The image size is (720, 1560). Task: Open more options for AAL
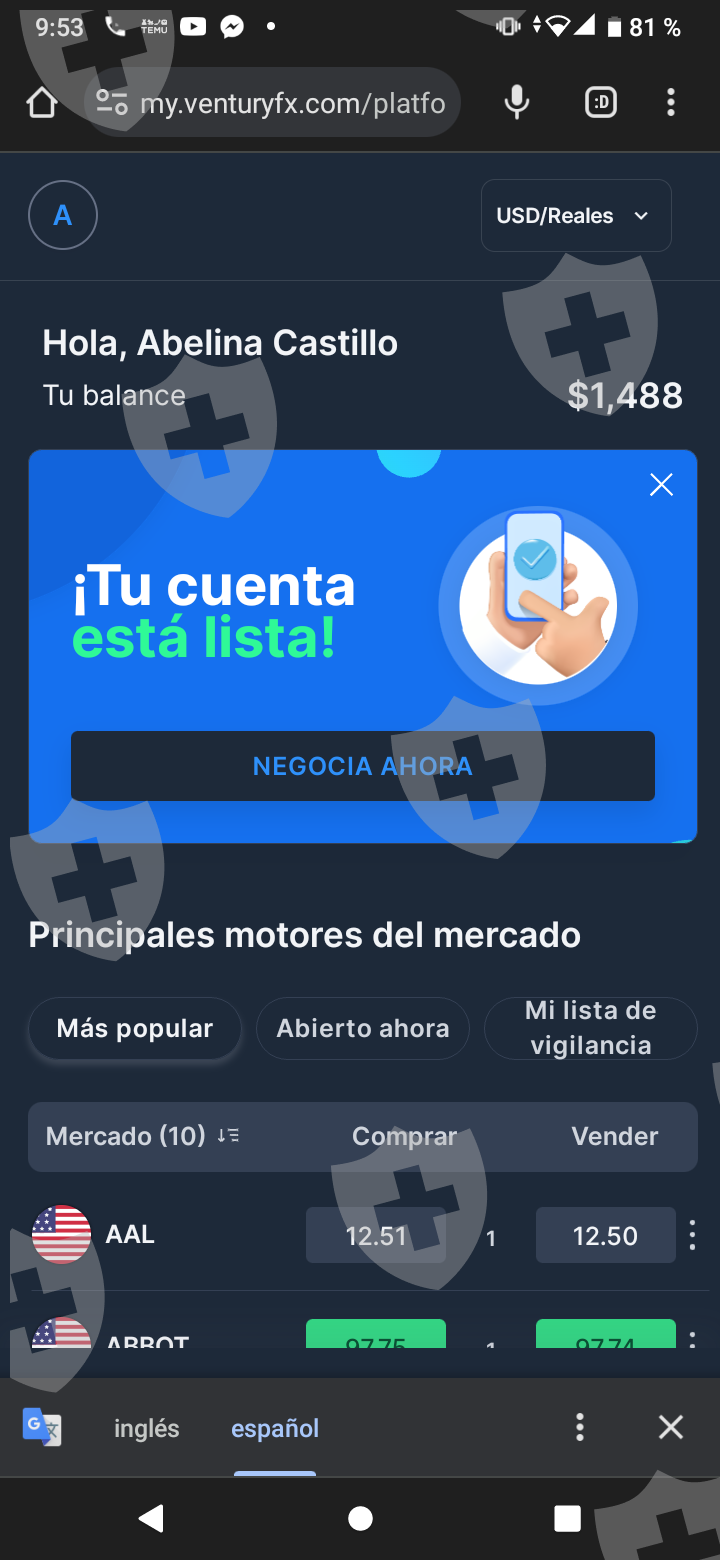click(x=692, y=1235)
